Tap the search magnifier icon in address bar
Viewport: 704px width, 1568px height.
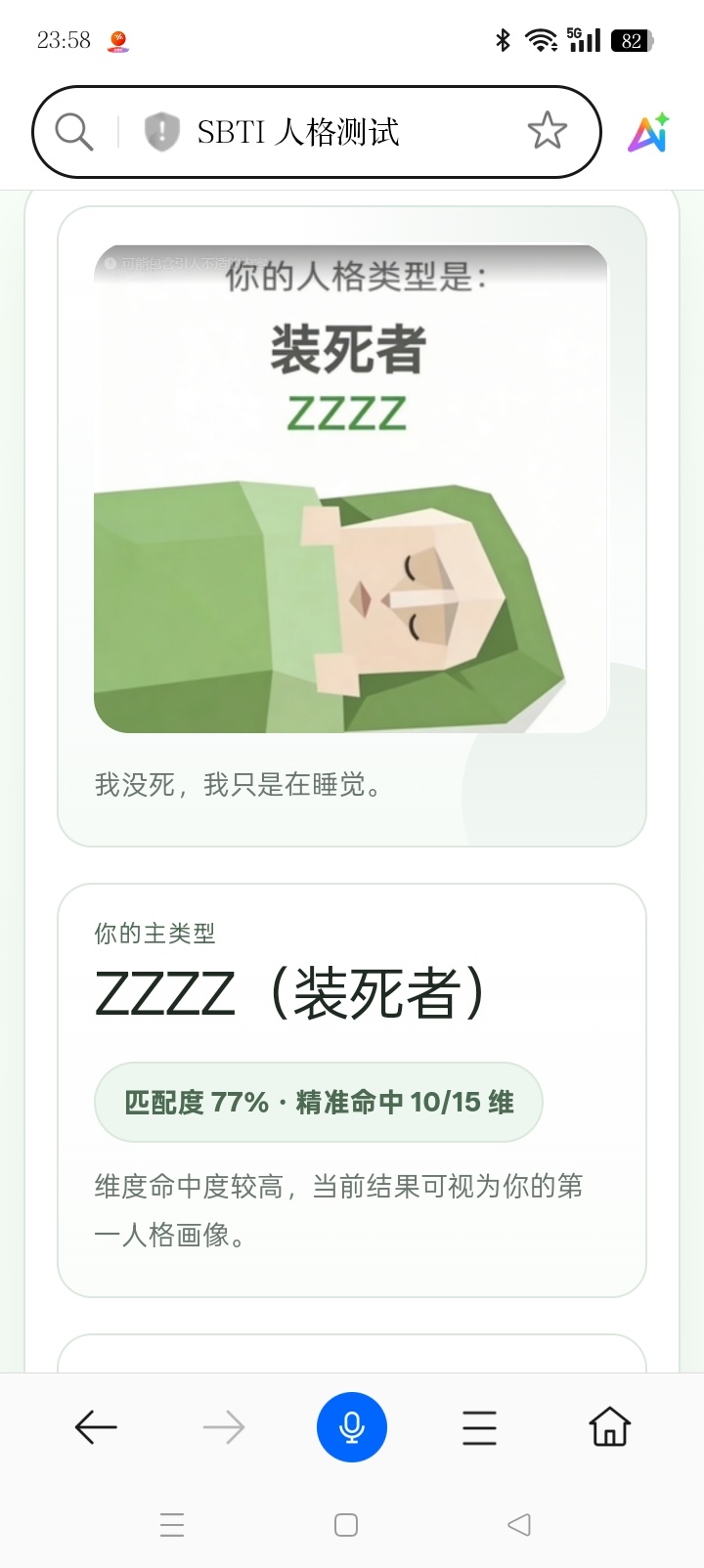pyautogui.click(x=73, y=130)
